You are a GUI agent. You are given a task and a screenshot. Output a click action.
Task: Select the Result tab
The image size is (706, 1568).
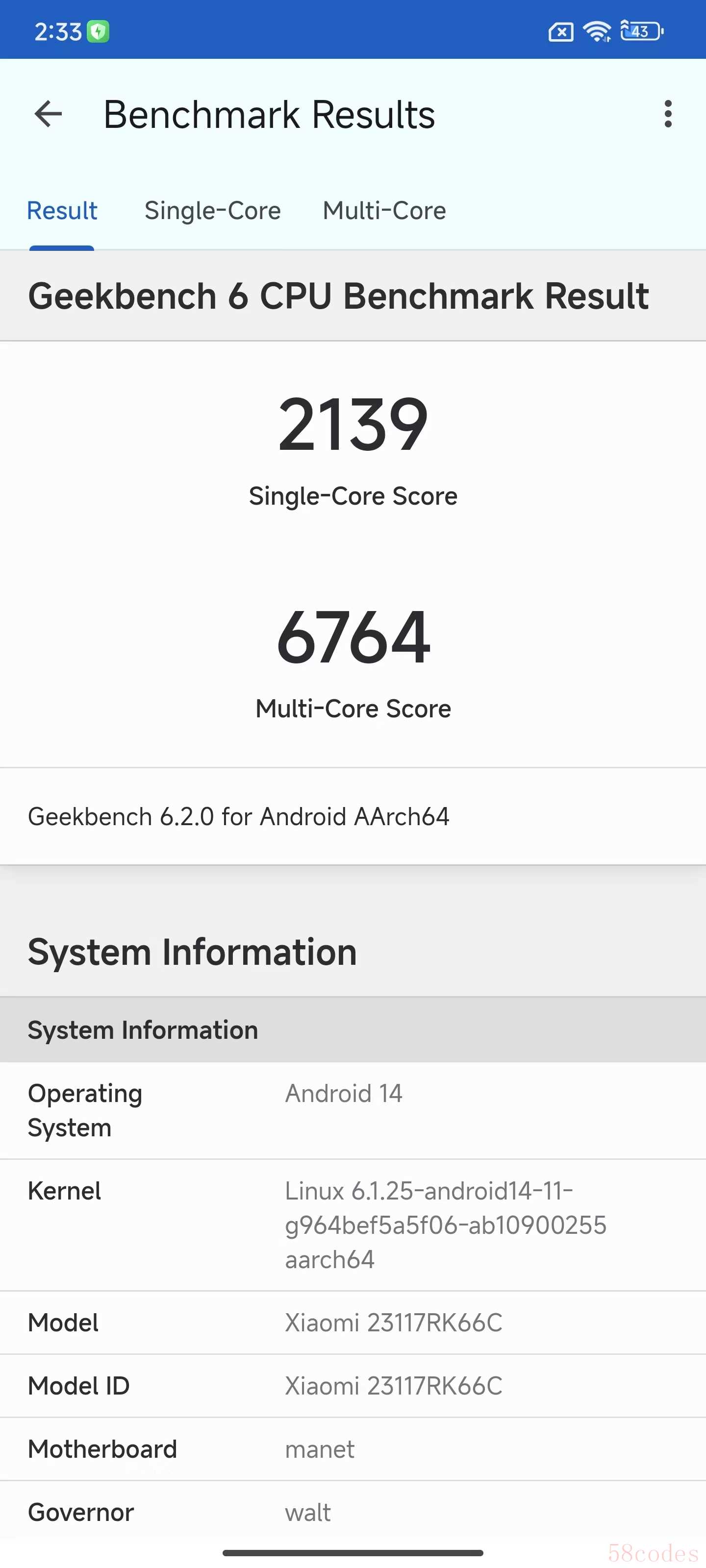point(62,211)
